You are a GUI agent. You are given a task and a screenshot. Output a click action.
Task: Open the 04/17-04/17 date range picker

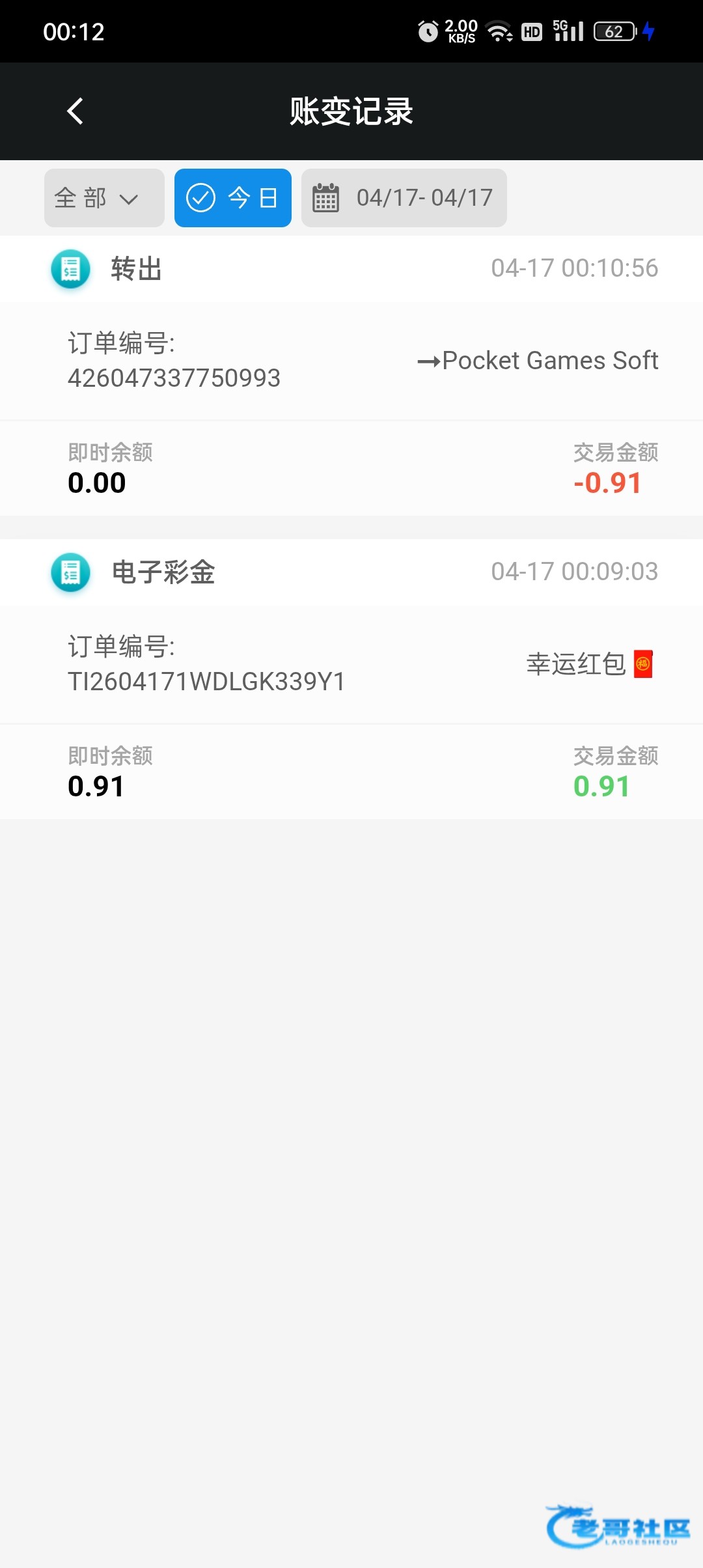(x=404, y=198)
